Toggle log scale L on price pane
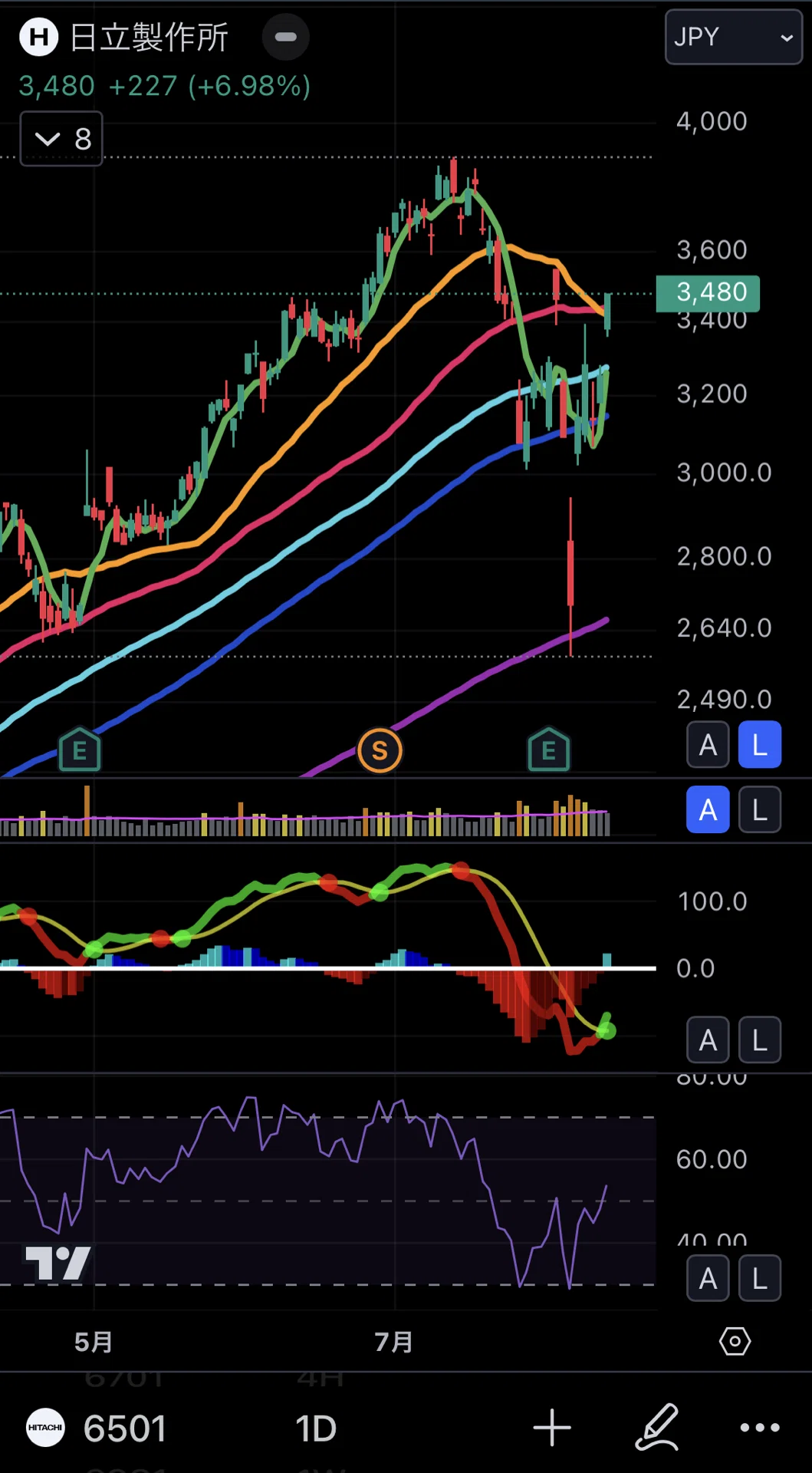 pos(760,745)
